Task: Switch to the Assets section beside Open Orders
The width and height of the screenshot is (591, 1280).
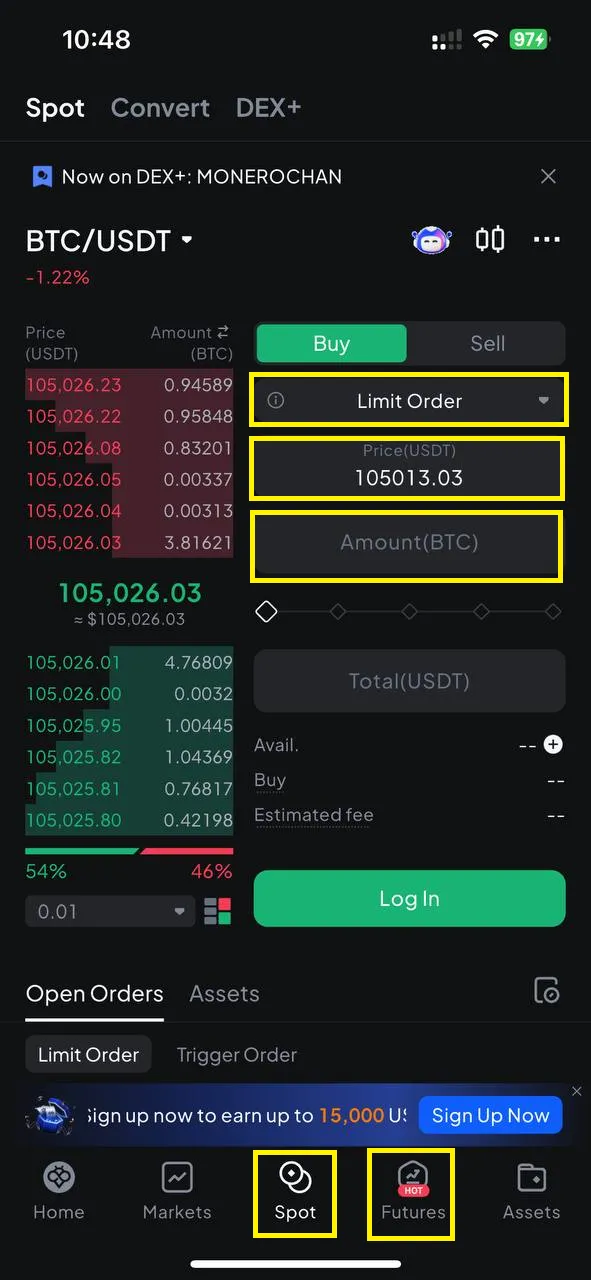Action: pyautogui.click(x=224, y=994)
